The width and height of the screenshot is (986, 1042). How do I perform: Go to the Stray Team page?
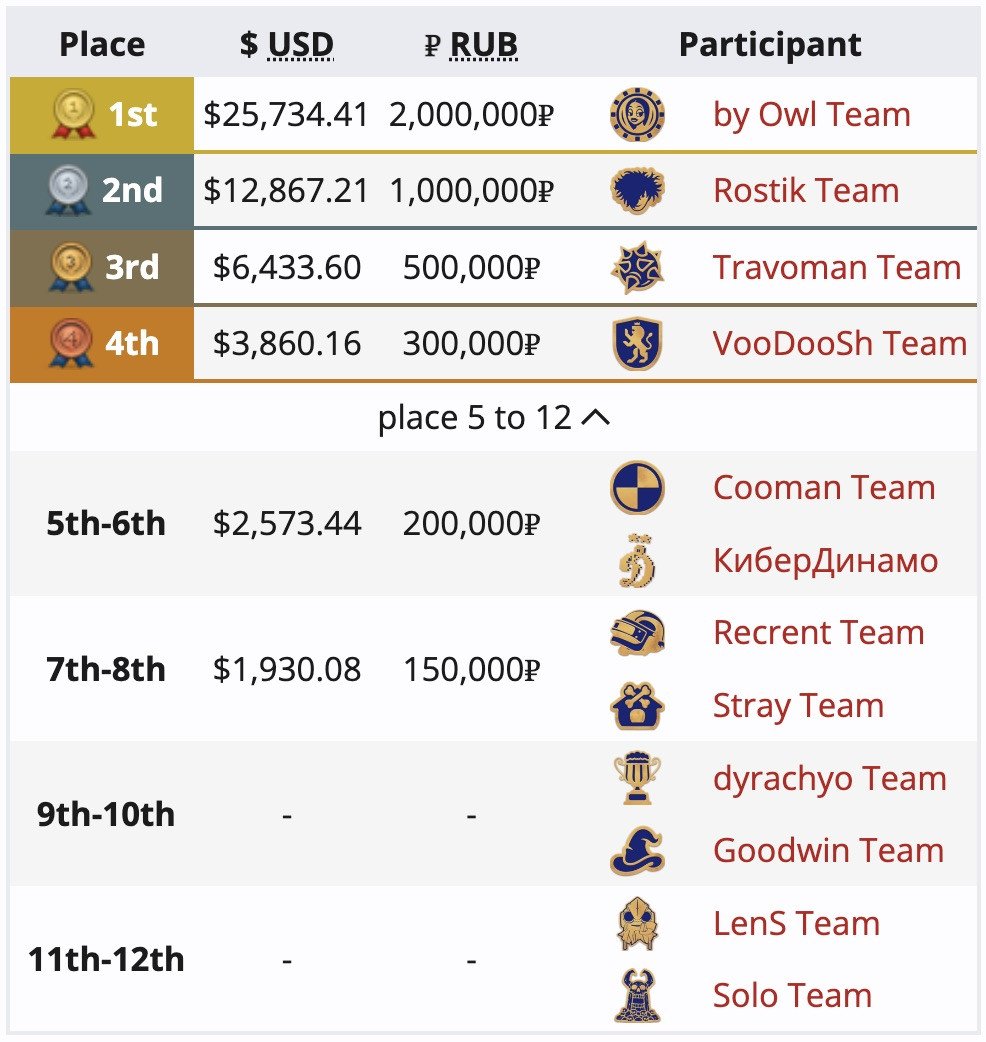[798, 706]
